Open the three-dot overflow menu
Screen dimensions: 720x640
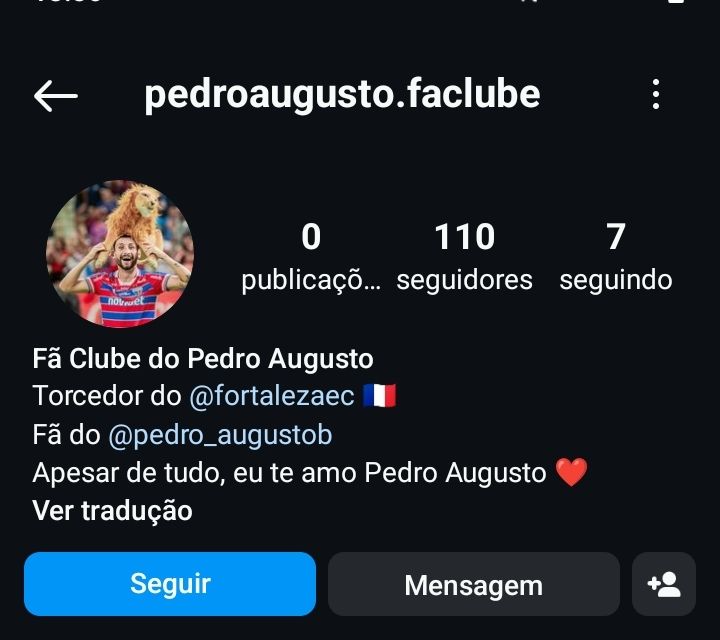coord(656,95)
